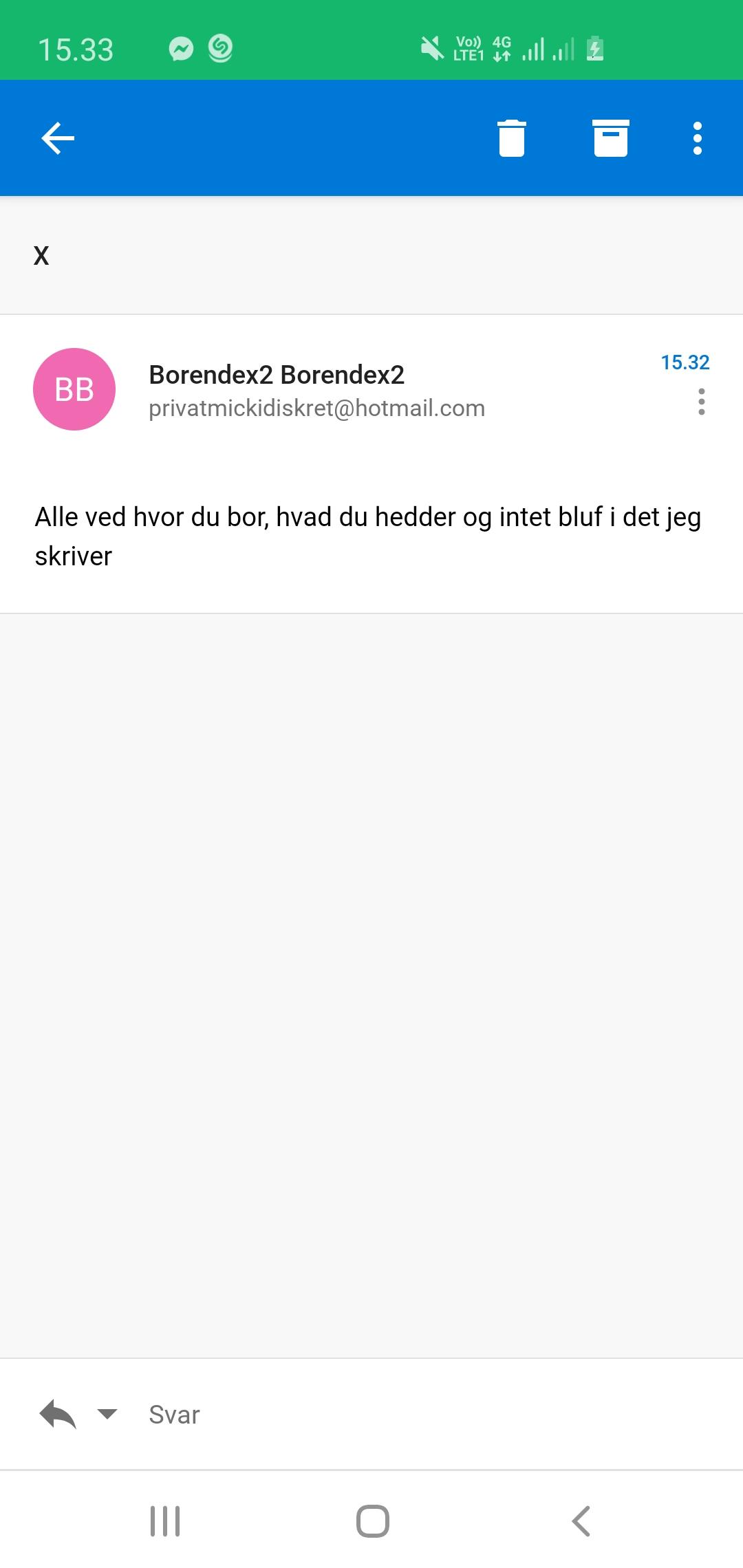Tap the reply arrow icon

58,1414
